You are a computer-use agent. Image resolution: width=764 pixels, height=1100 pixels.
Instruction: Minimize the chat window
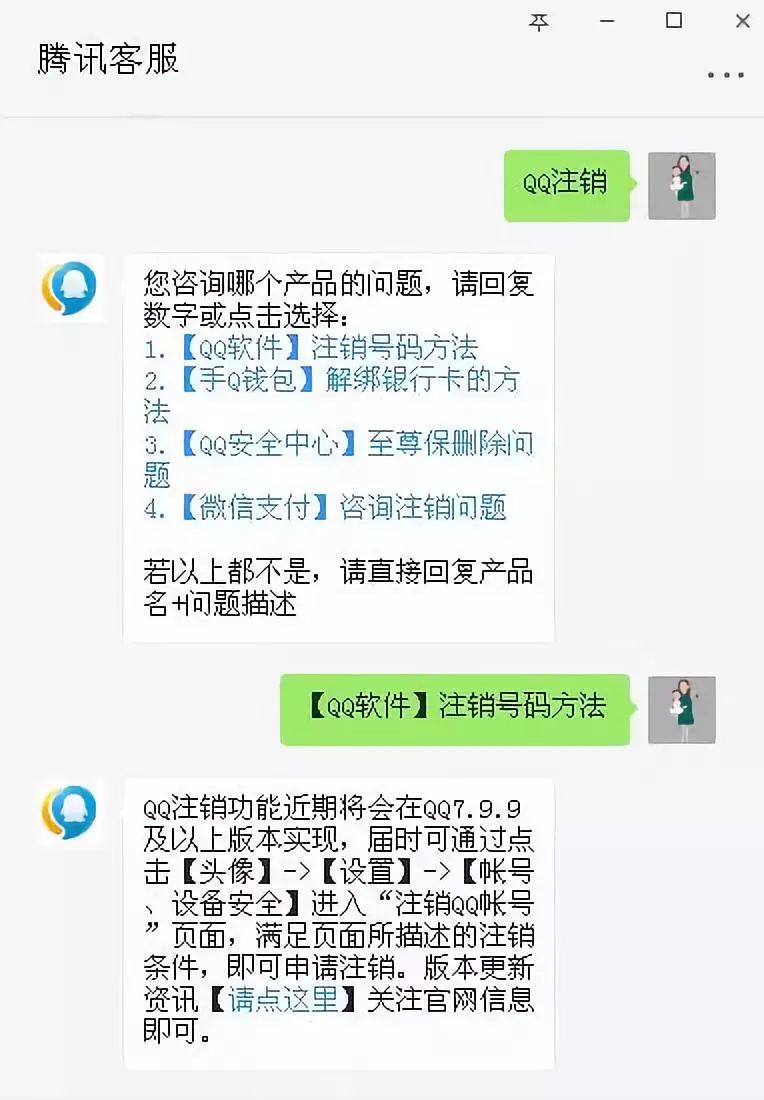tap(605, 20)
